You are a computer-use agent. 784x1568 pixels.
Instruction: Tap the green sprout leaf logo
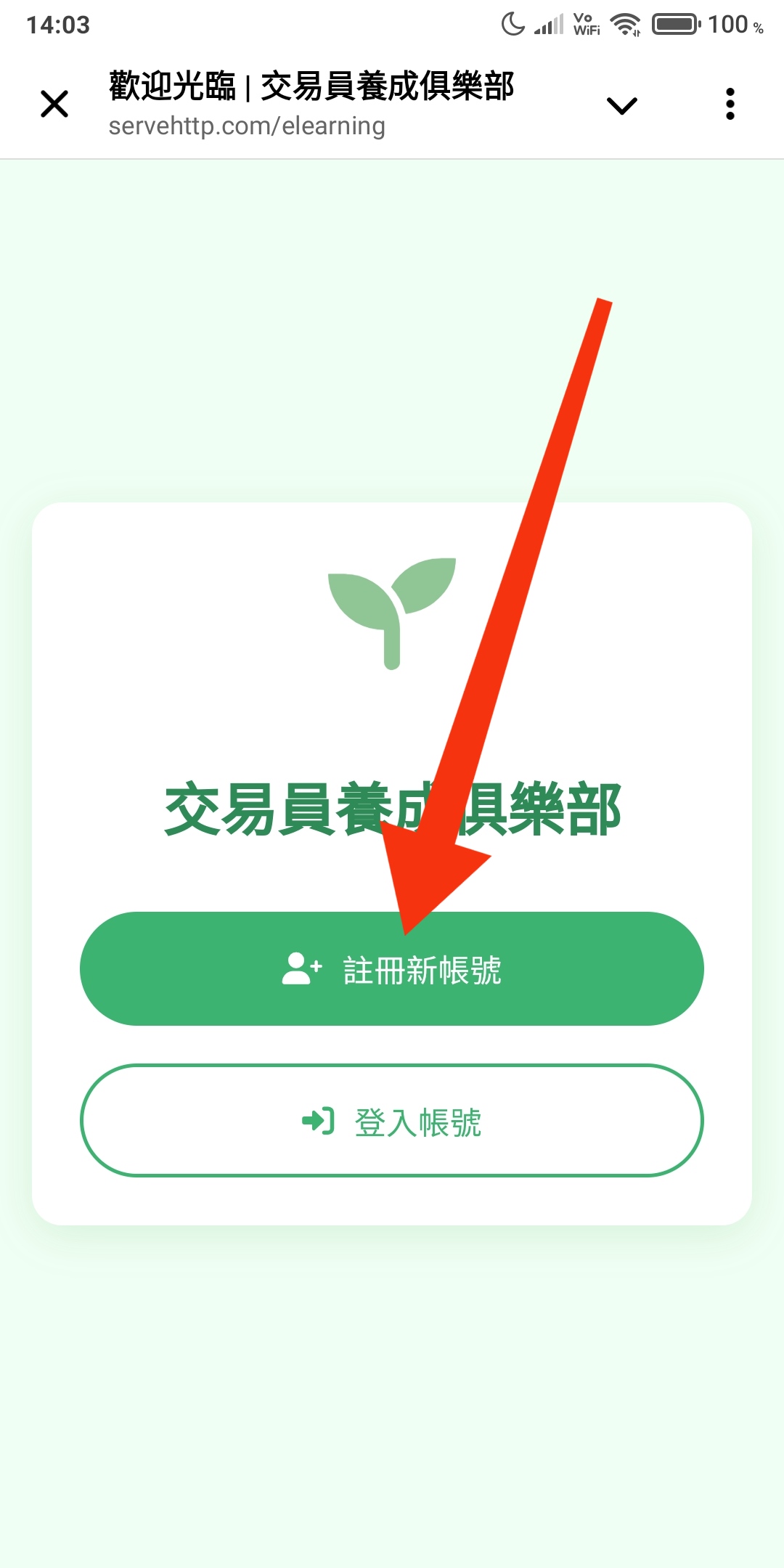tap(391, 613)
